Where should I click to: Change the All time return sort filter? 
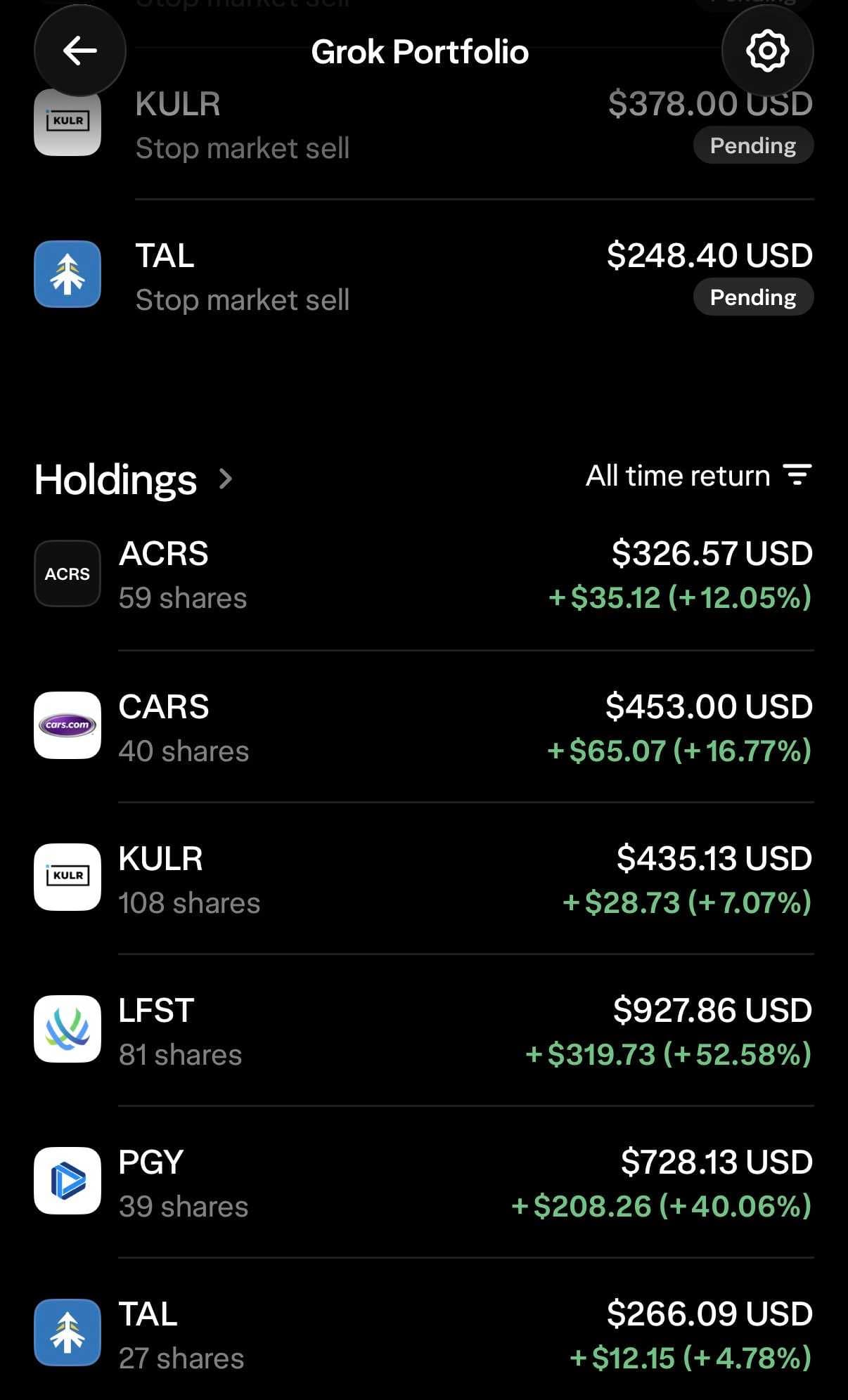(699, 476)
